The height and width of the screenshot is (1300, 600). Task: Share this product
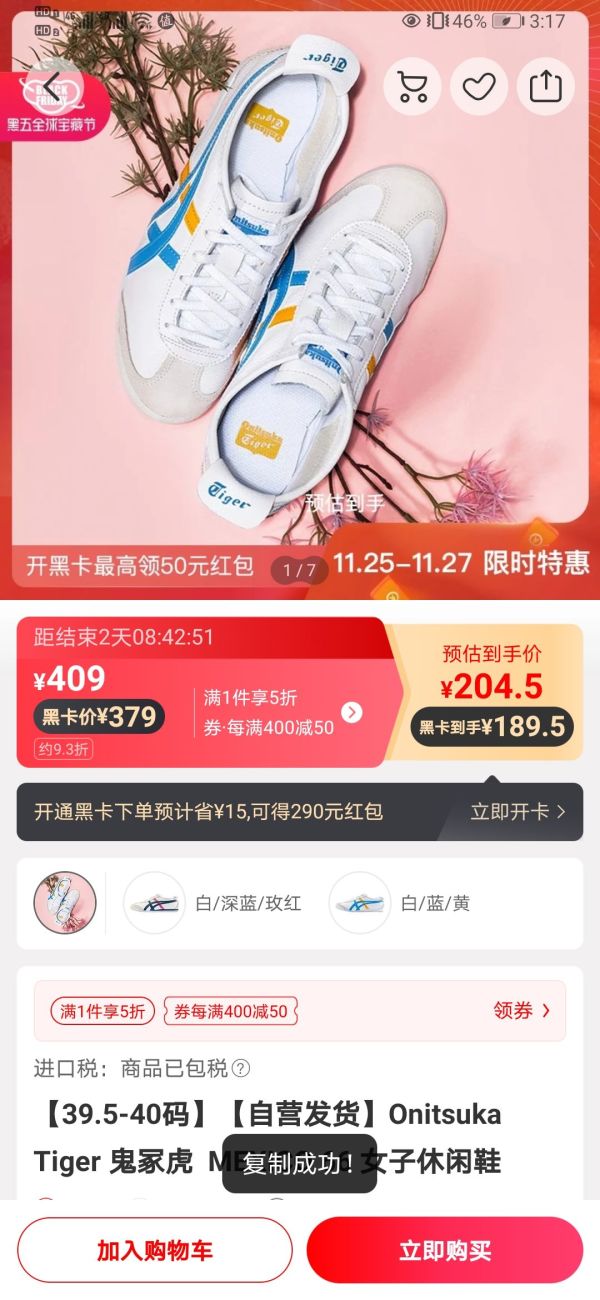tap(546, 87)
